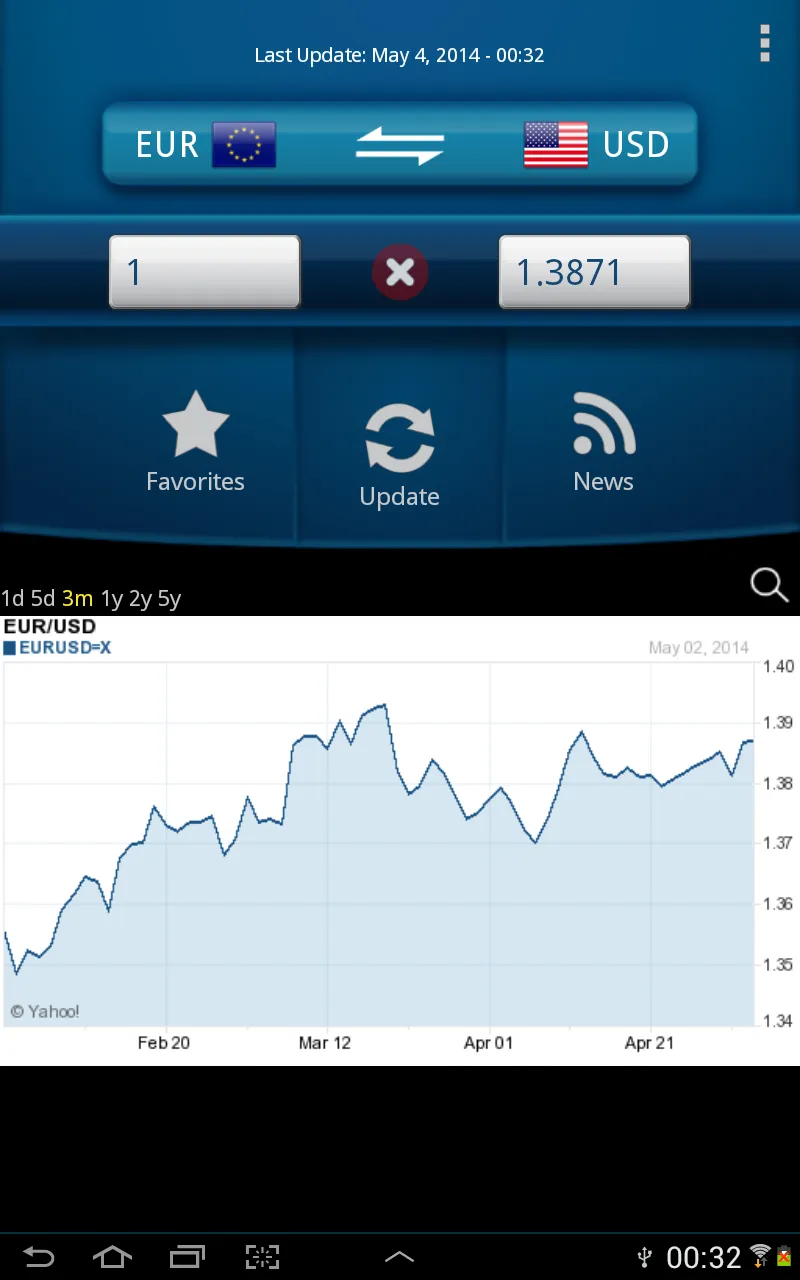The height and width of the screenshot is (1280, 800).
Task: Switch chart to 1d range
Action: pos(13,598)
